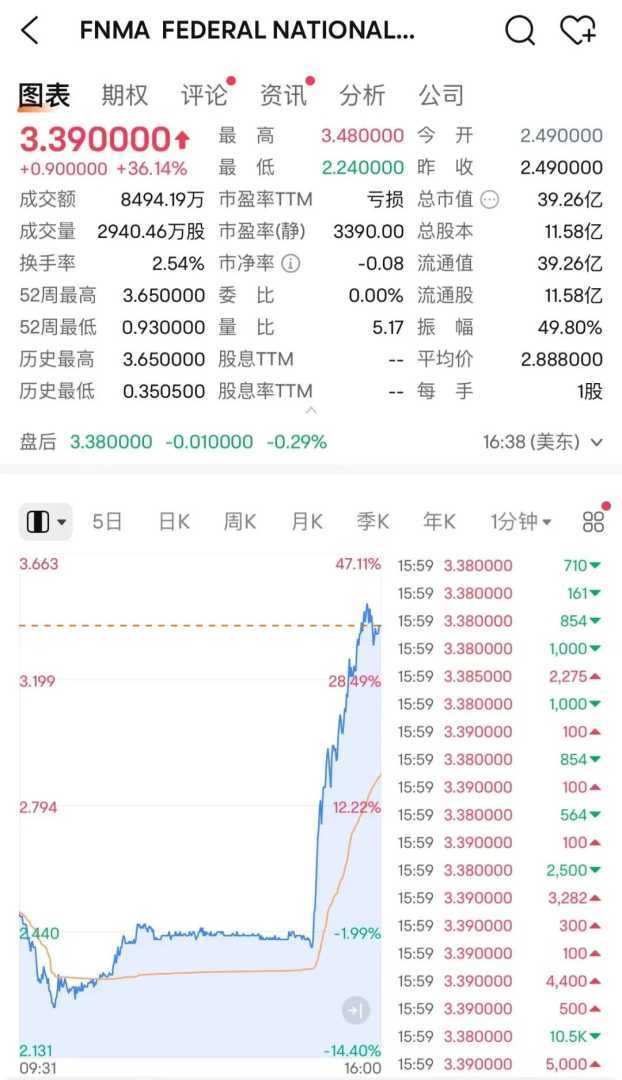Go back using the top-left arrow

(30, 31)
